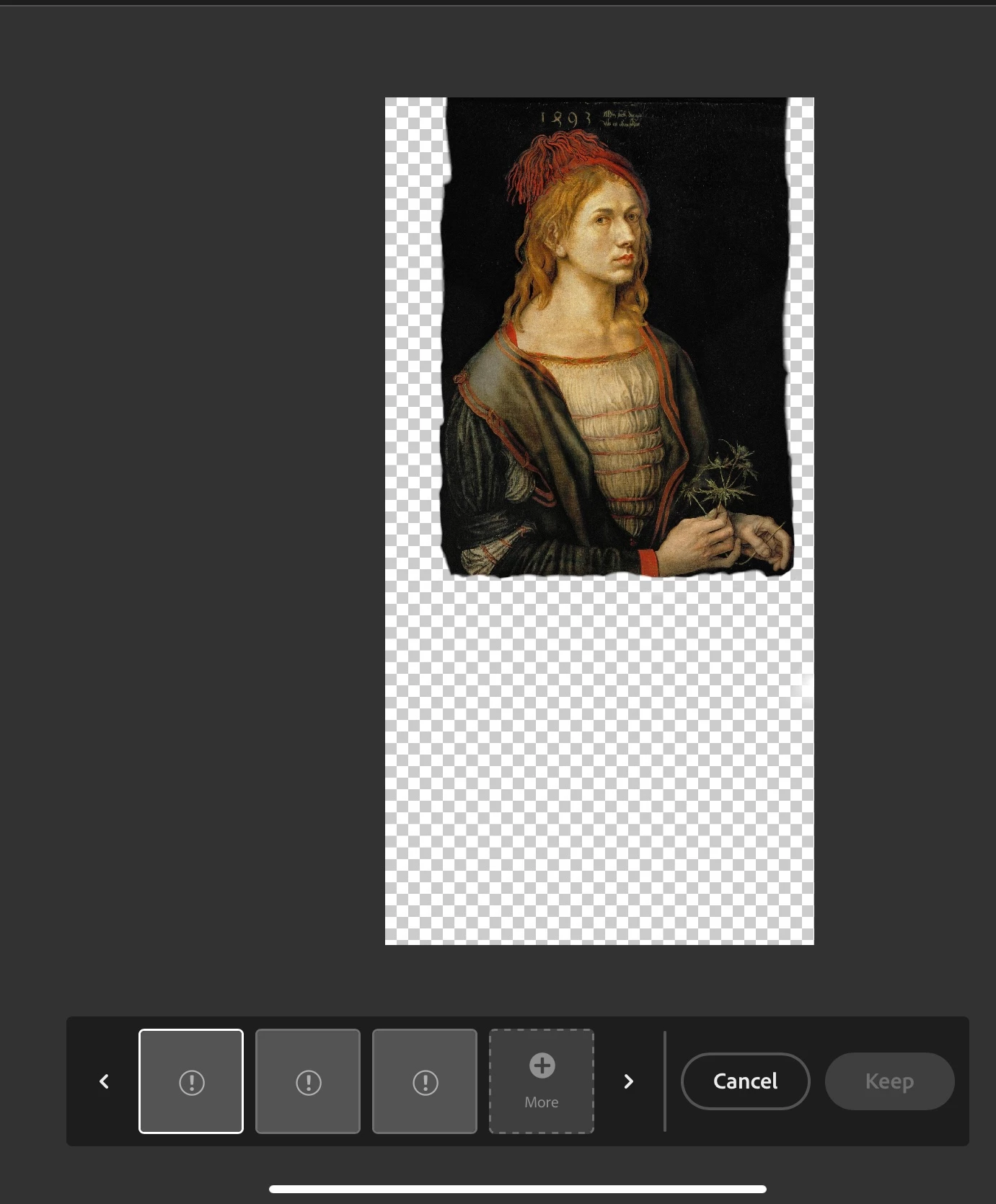Select the first generated variation thumbnail
The image size is (996, 1204).
[191, 1081]
